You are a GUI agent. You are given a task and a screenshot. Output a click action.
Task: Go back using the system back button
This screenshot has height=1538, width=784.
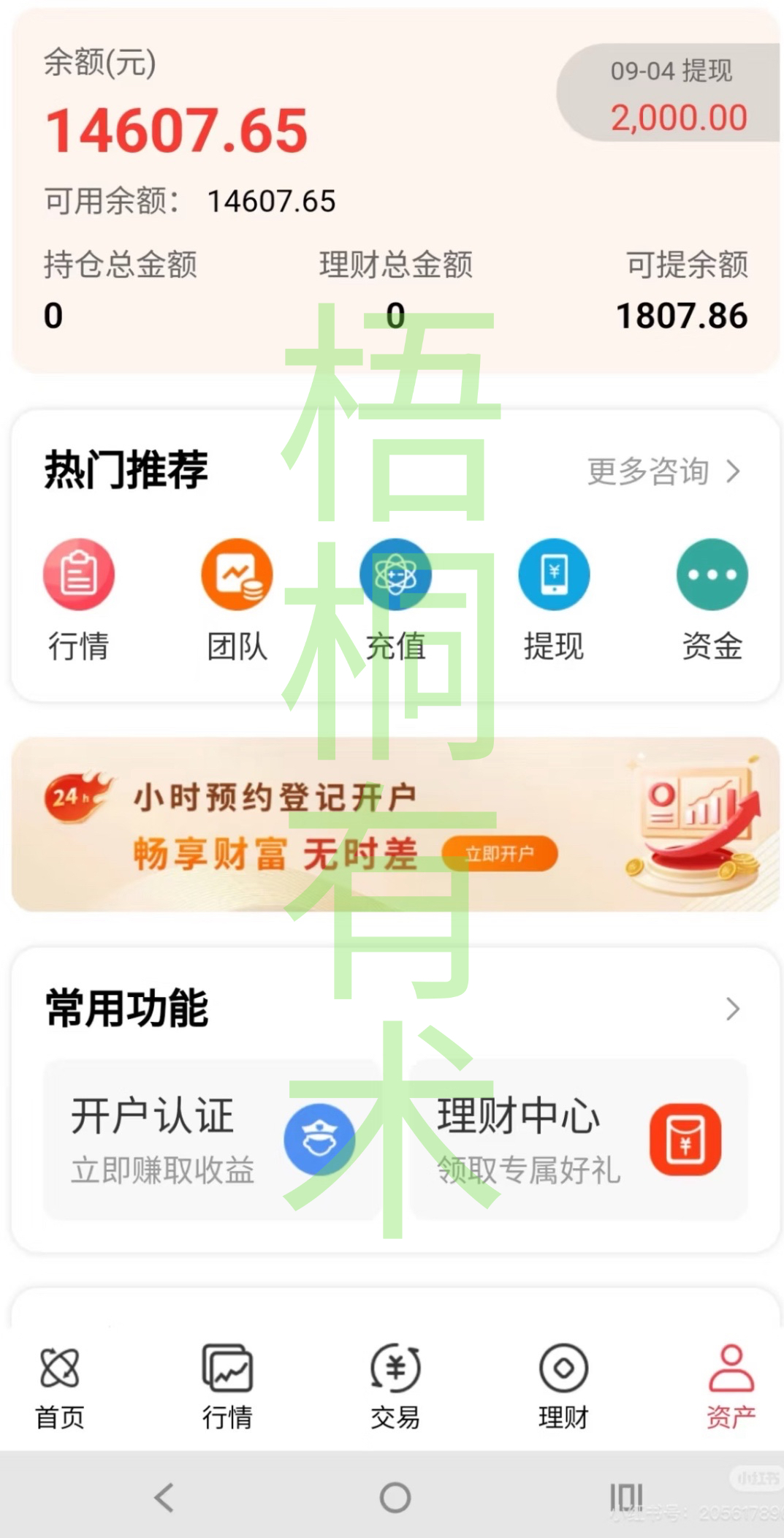pyautogui.click(x=164, y=1498)
